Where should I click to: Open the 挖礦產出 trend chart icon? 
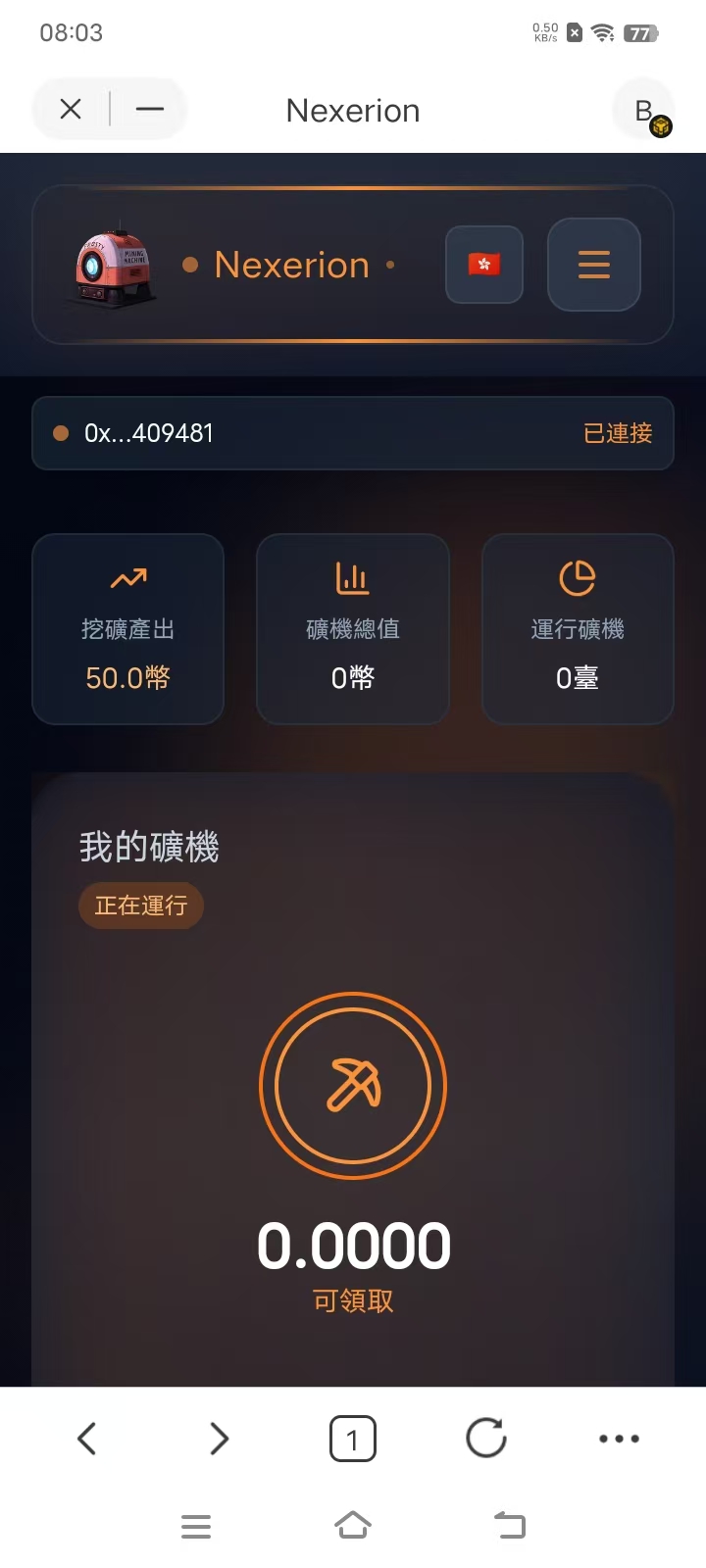pyautogui.click(x=127, y=579)
